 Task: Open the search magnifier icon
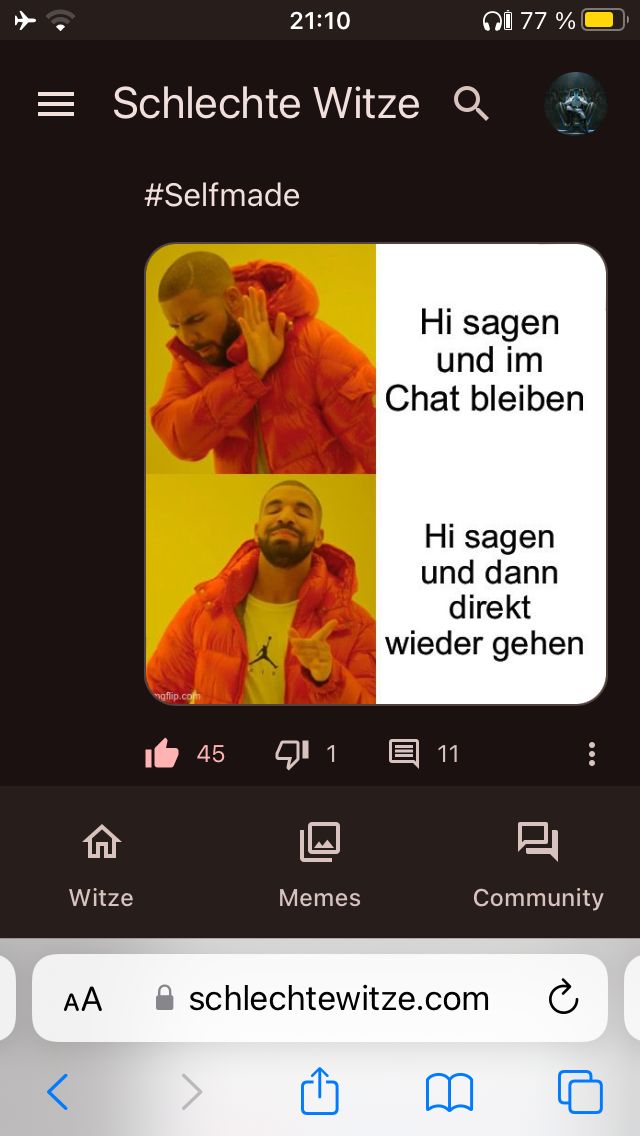(471, 103)
